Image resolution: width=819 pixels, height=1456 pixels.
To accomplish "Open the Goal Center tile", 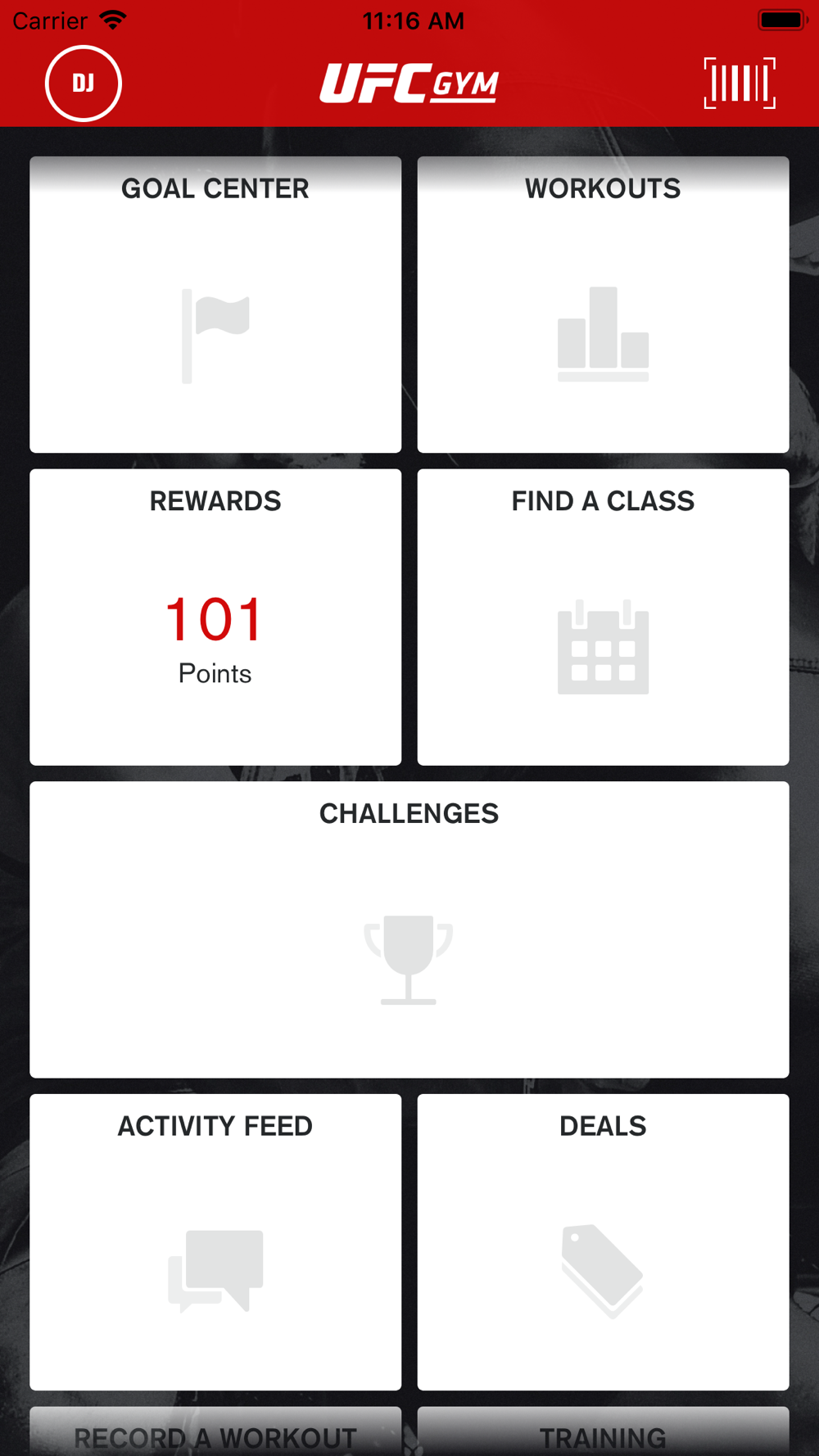I will 215,305.
